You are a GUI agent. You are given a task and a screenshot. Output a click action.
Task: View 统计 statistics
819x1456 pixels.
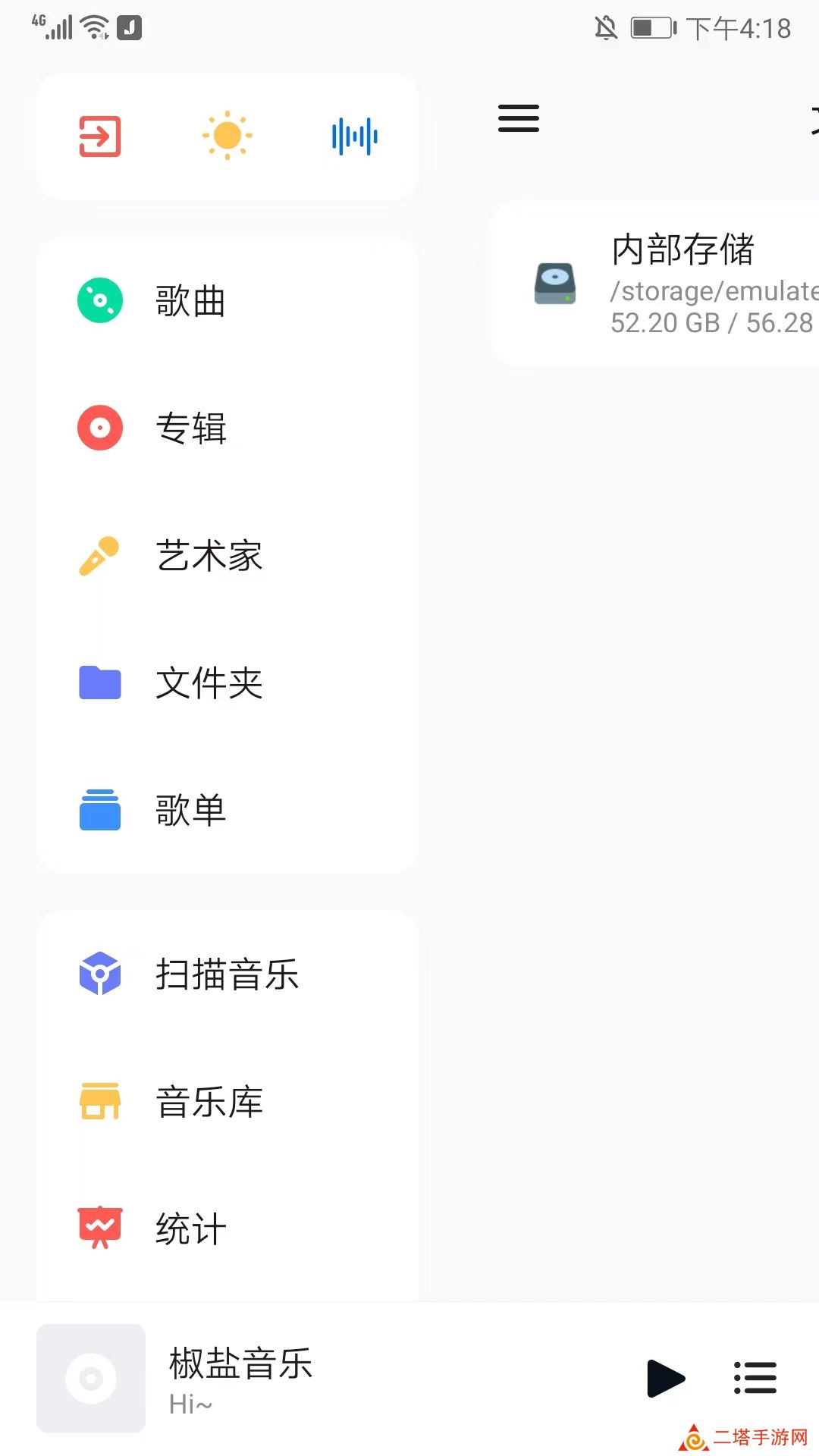point(190,1228)
